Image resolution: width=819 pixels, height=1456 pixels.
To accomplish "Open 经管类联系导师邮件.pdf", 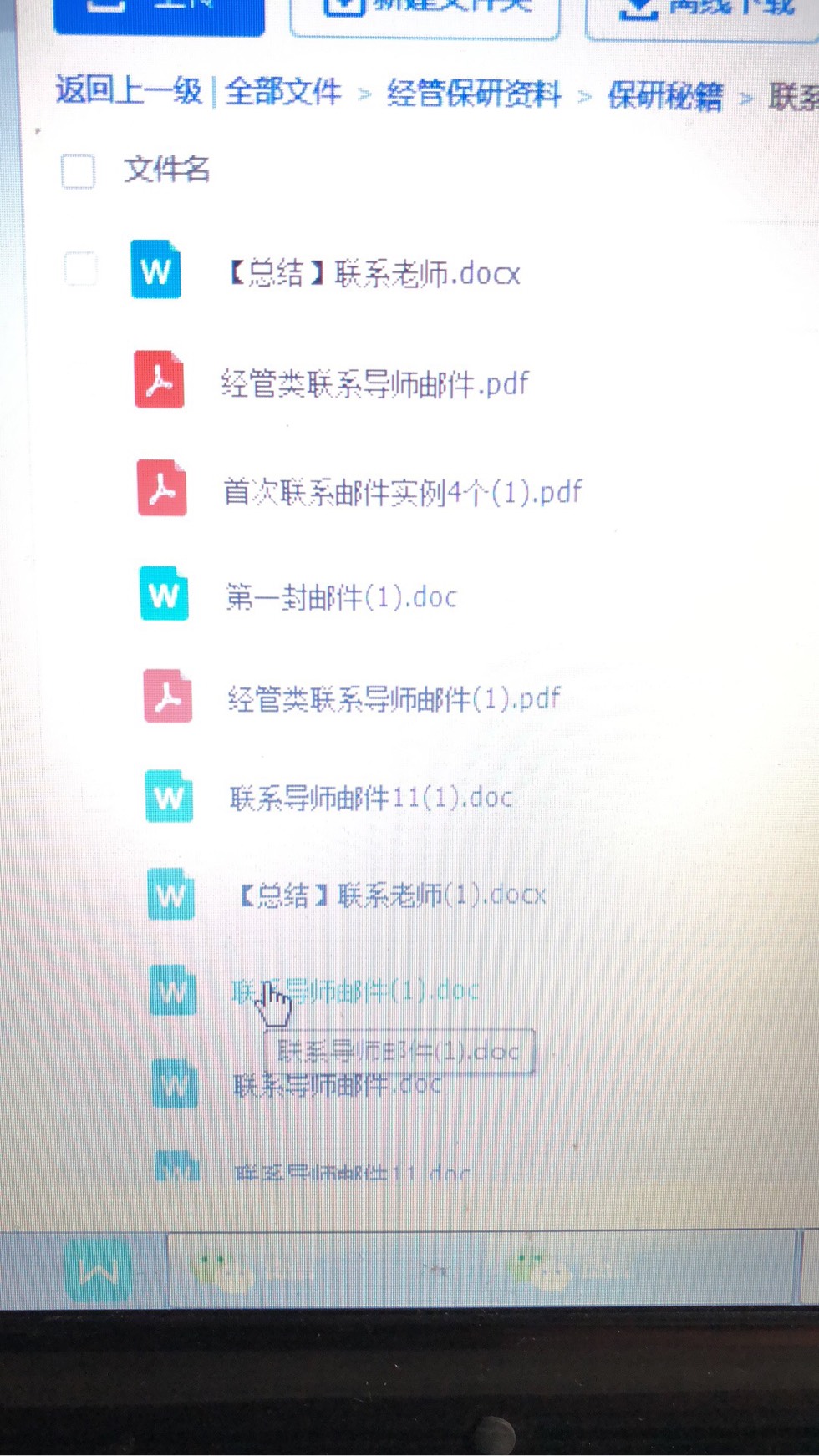I will point(374,384).
